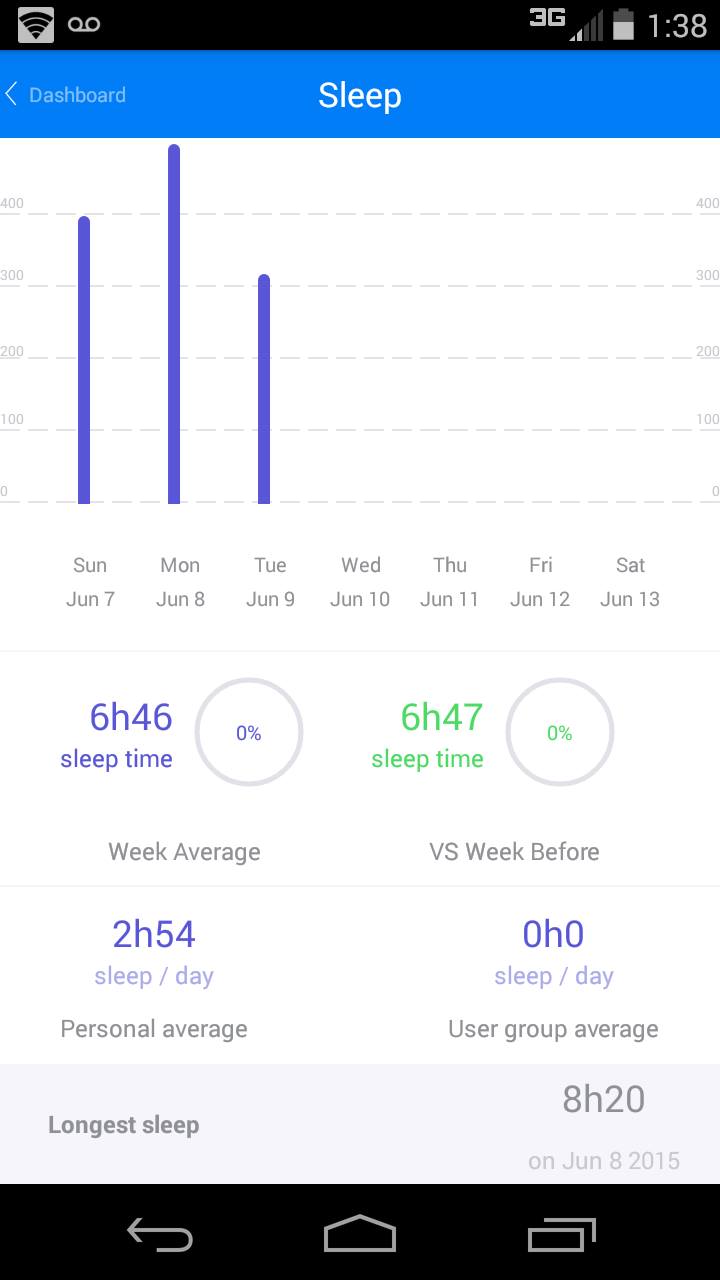Go back to the Dashboard
This screenshot has width=720, height=1280.
click(66, 95)
